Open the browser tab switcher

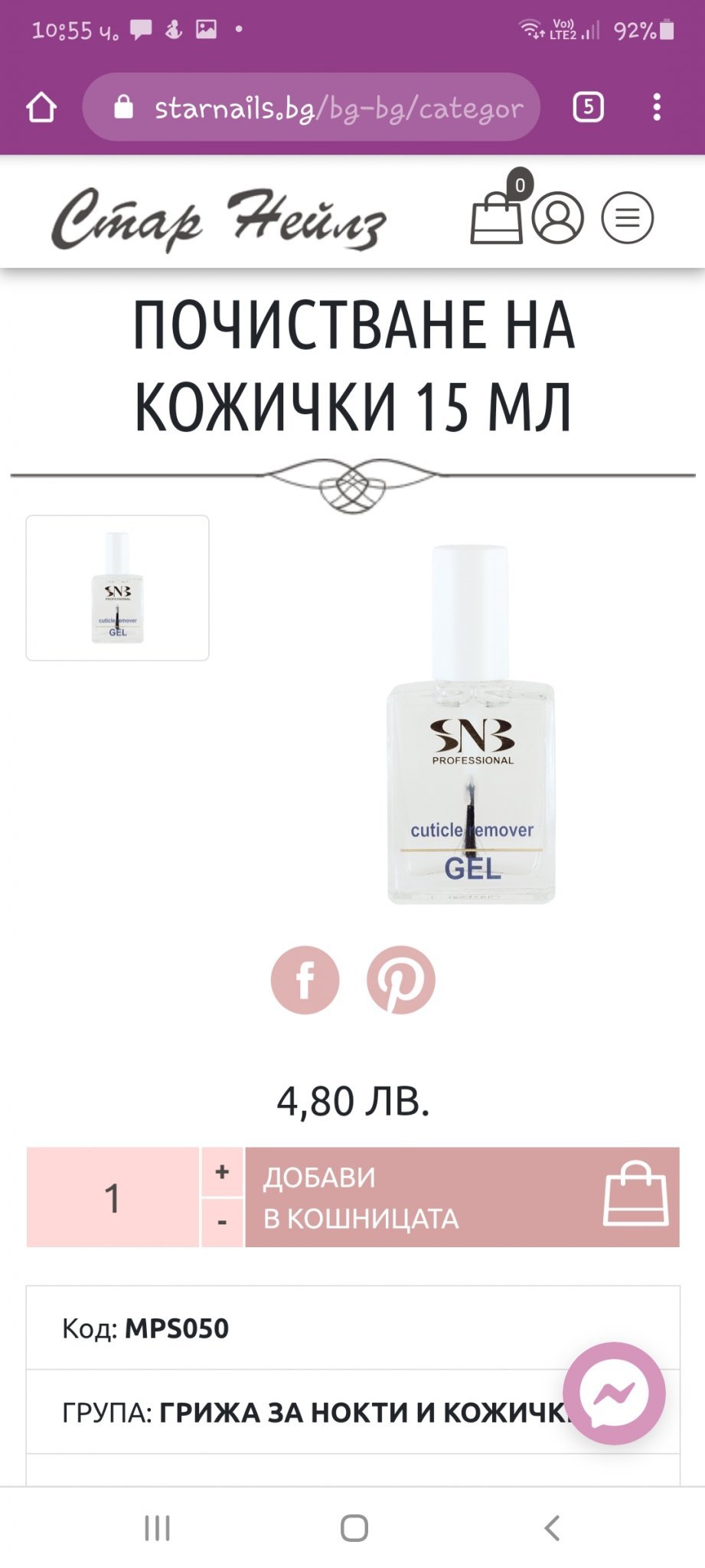tap(588, 107)
